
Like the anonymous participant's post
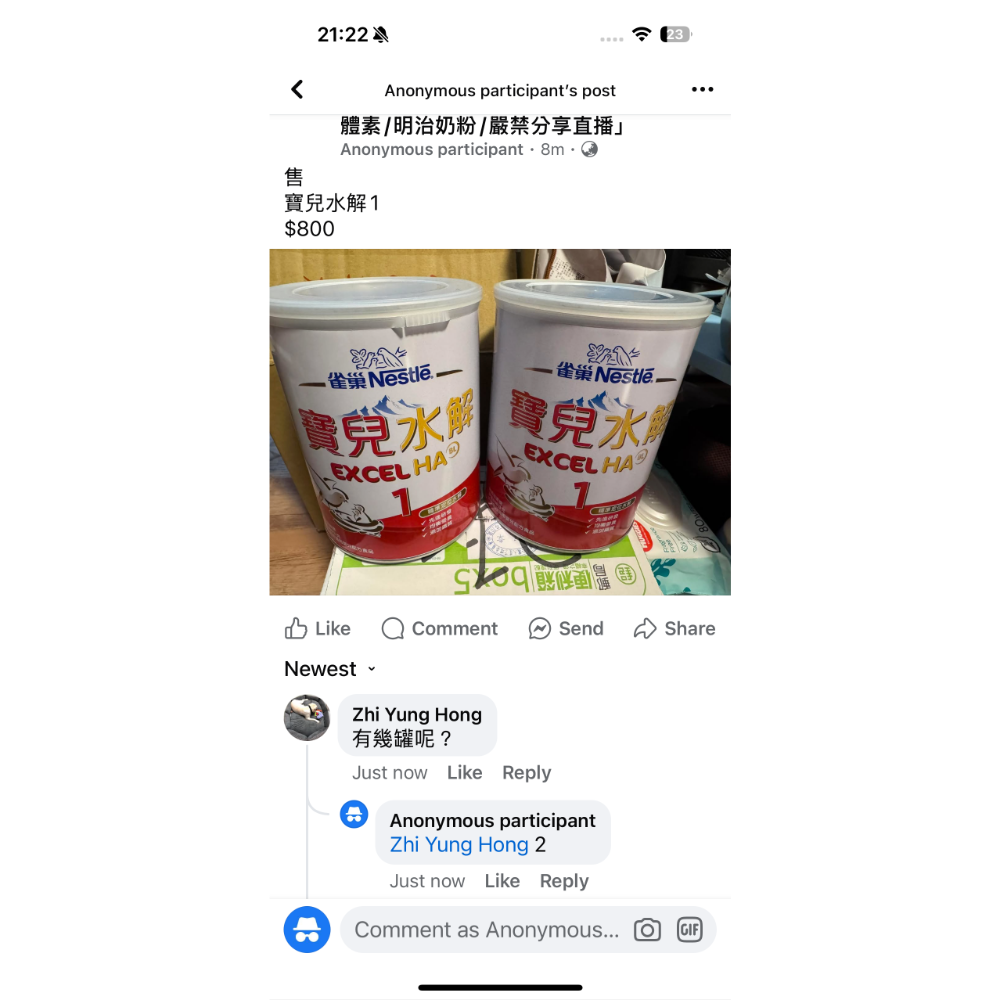tap(318, 628)
